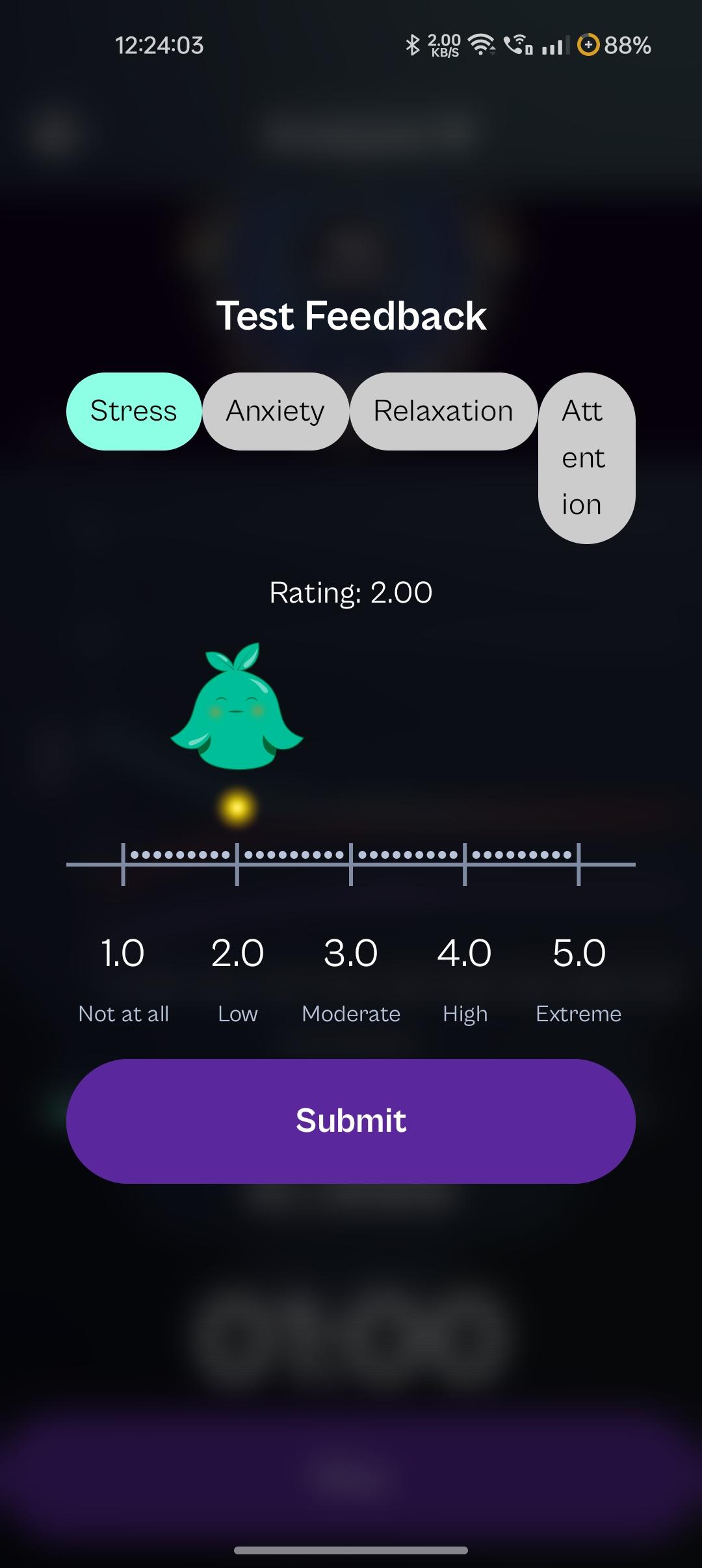Submit the test feedback

coord(351,1121)
